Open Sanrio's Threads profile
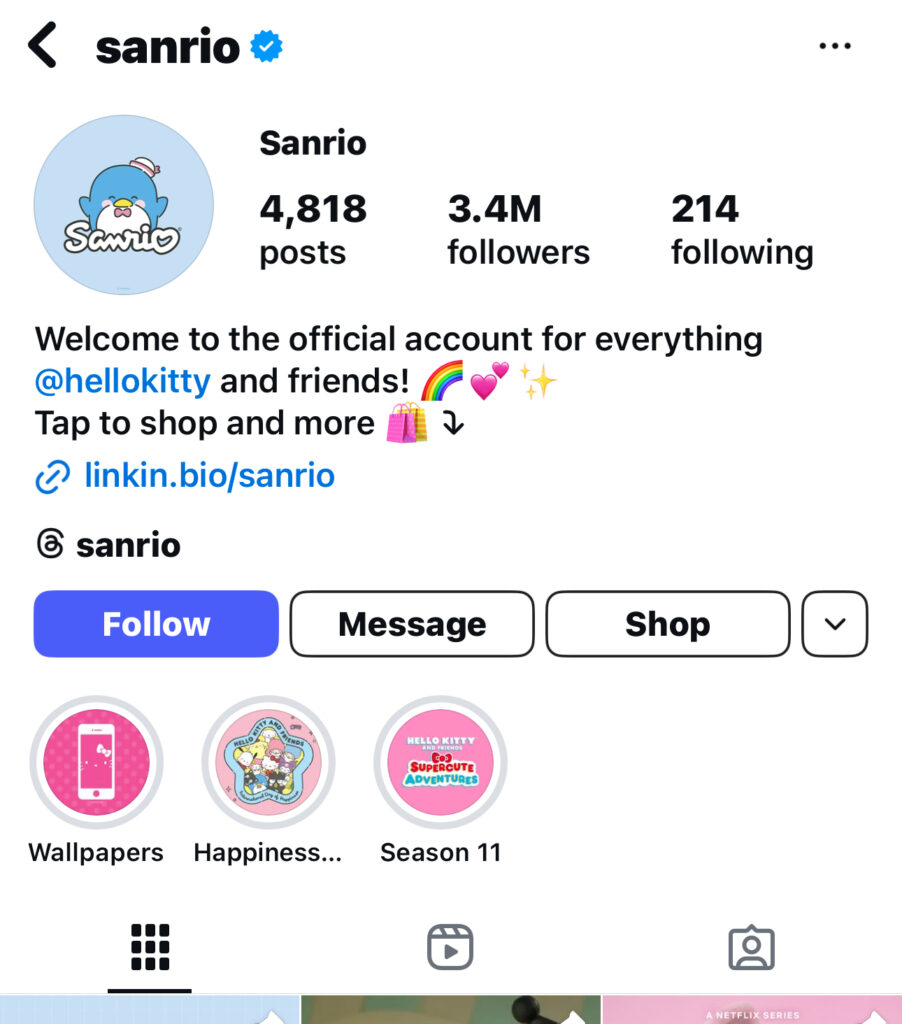Screen dimensions: 902x1024 [x=109, y=545]
